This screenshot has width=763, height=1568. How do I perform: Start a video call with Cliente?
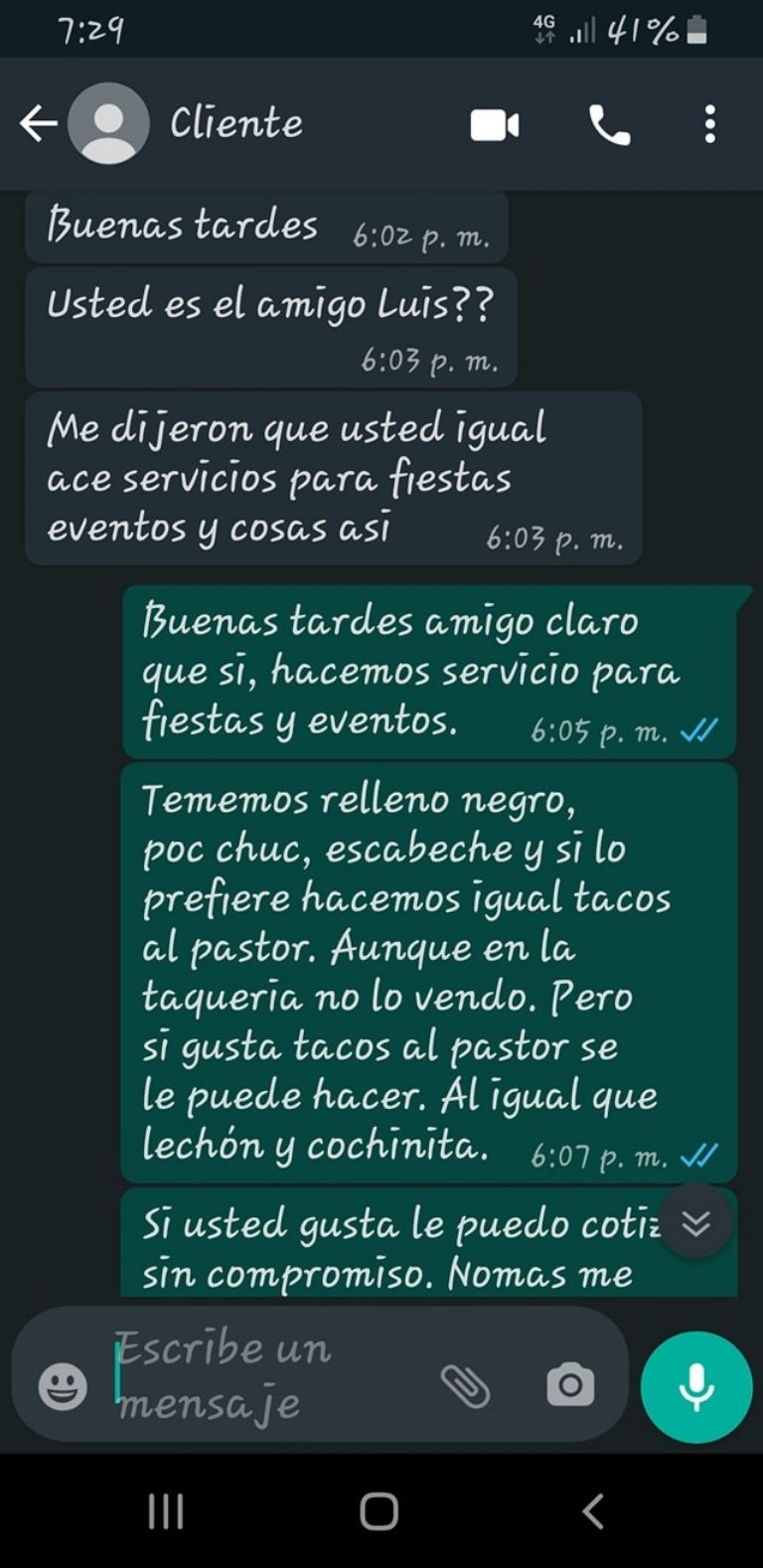pos(494,125)
